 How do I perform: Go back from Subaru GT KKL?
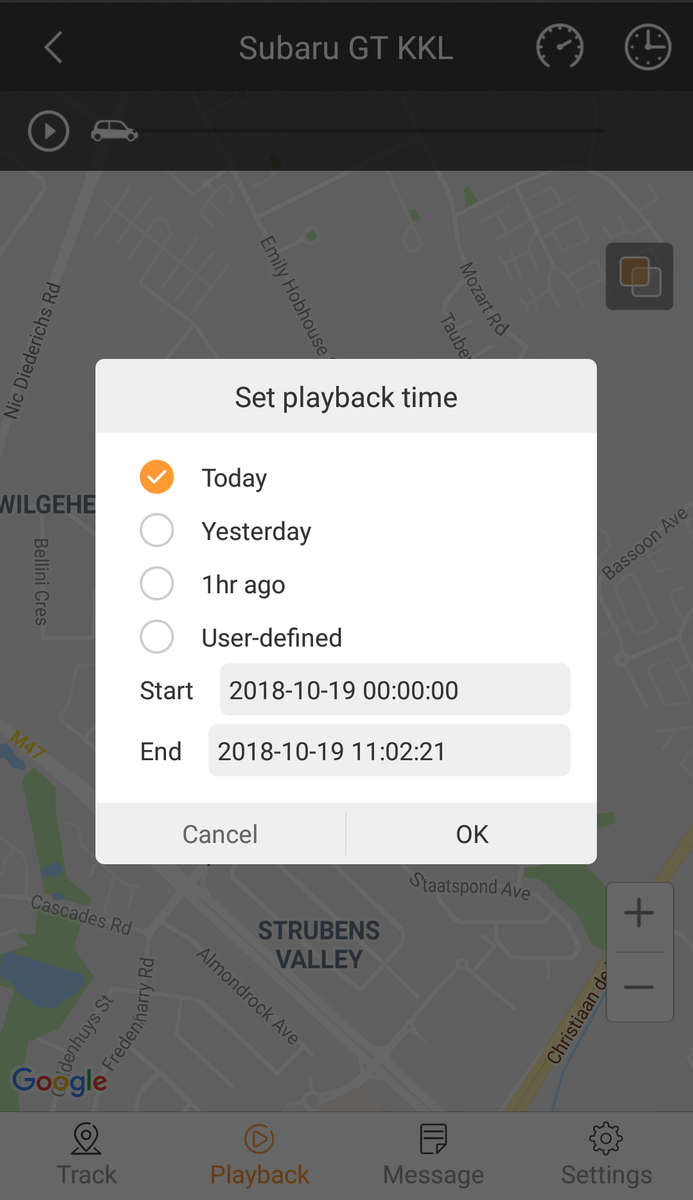coord(53,47)
